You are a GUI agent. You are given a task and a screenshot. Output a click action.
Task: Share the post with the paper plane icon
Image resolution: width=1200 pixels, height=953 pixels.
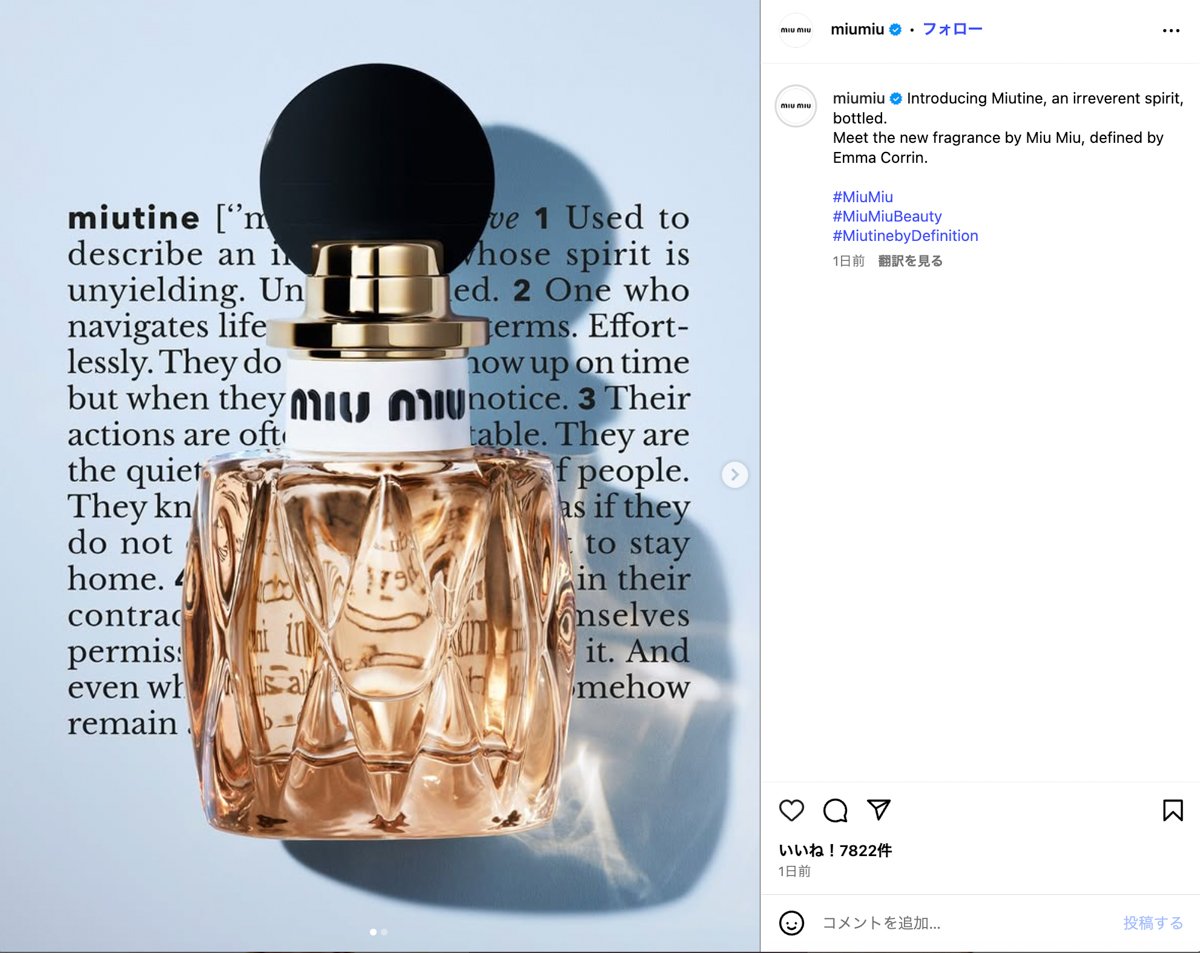(x=878, y=809)
